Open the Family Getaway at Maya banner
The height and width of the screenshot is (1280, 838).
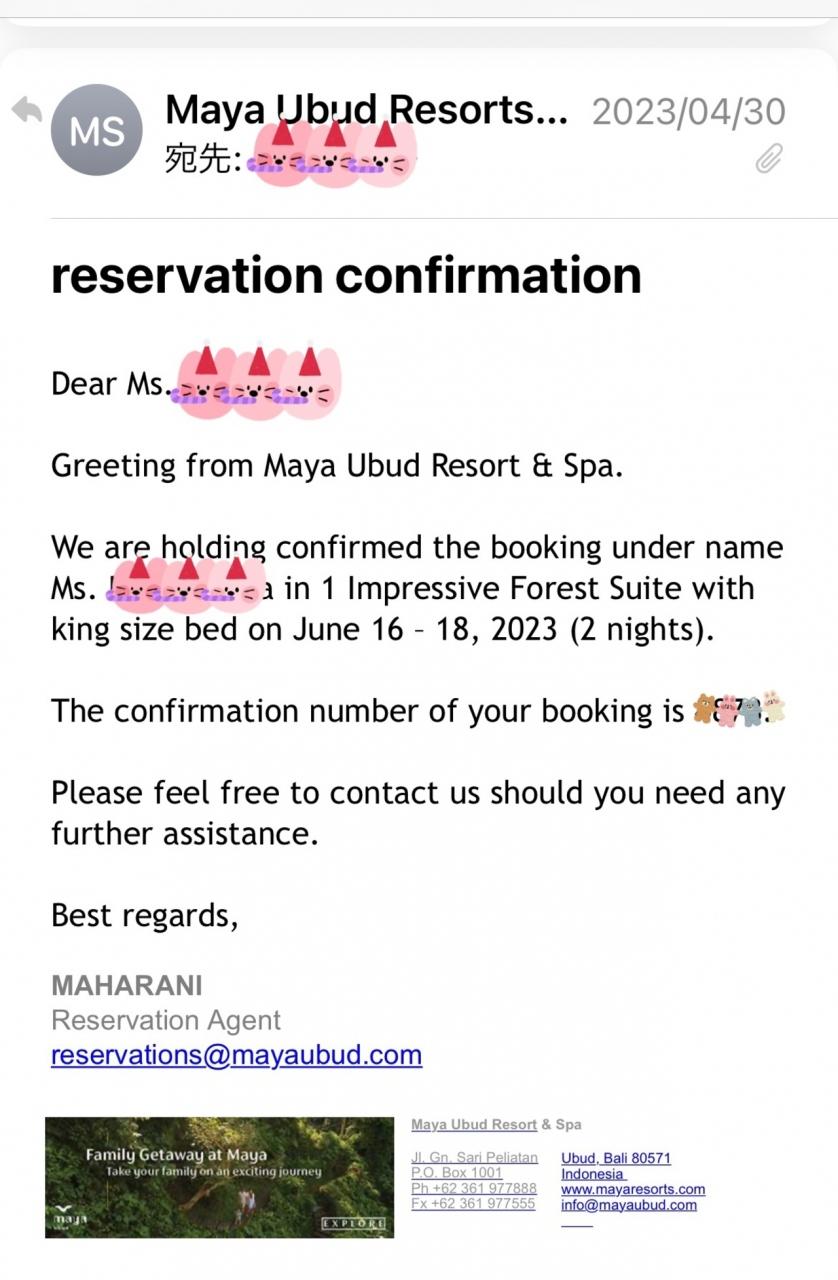pos(220,1177)
